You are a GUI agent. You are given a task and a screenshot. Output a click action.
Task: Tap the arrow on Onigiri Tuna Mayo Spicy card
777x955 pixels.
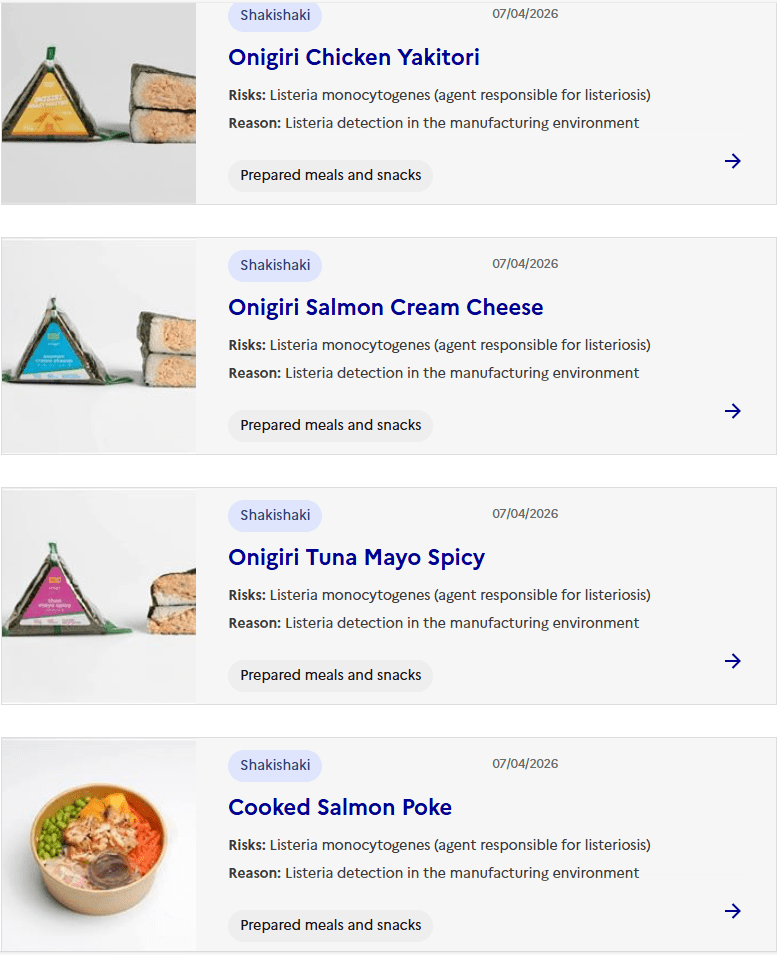[733, 661]
